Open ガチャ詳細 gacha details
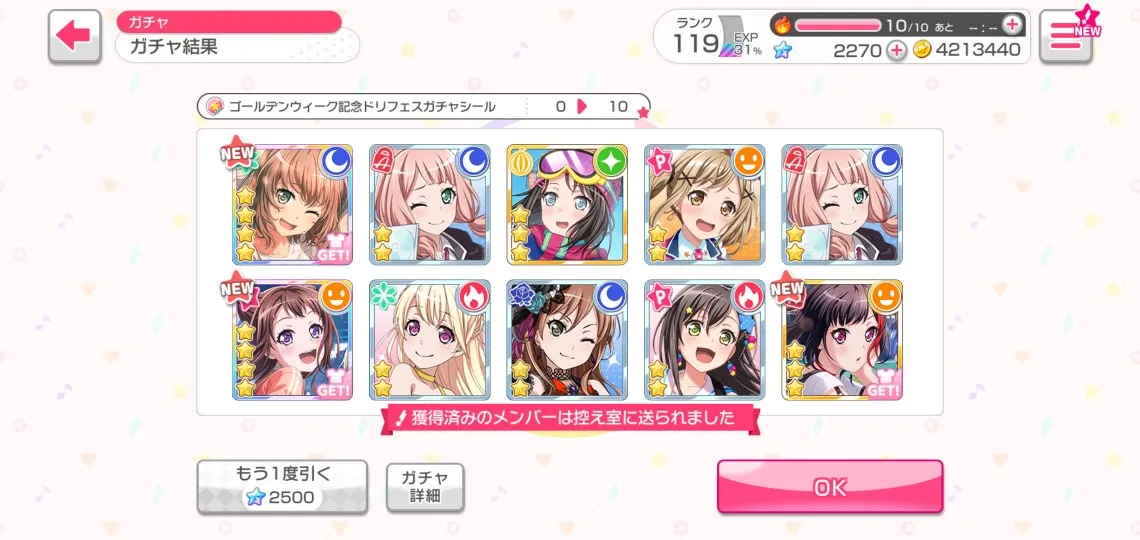1140x540 pixels. click(425, 487)
